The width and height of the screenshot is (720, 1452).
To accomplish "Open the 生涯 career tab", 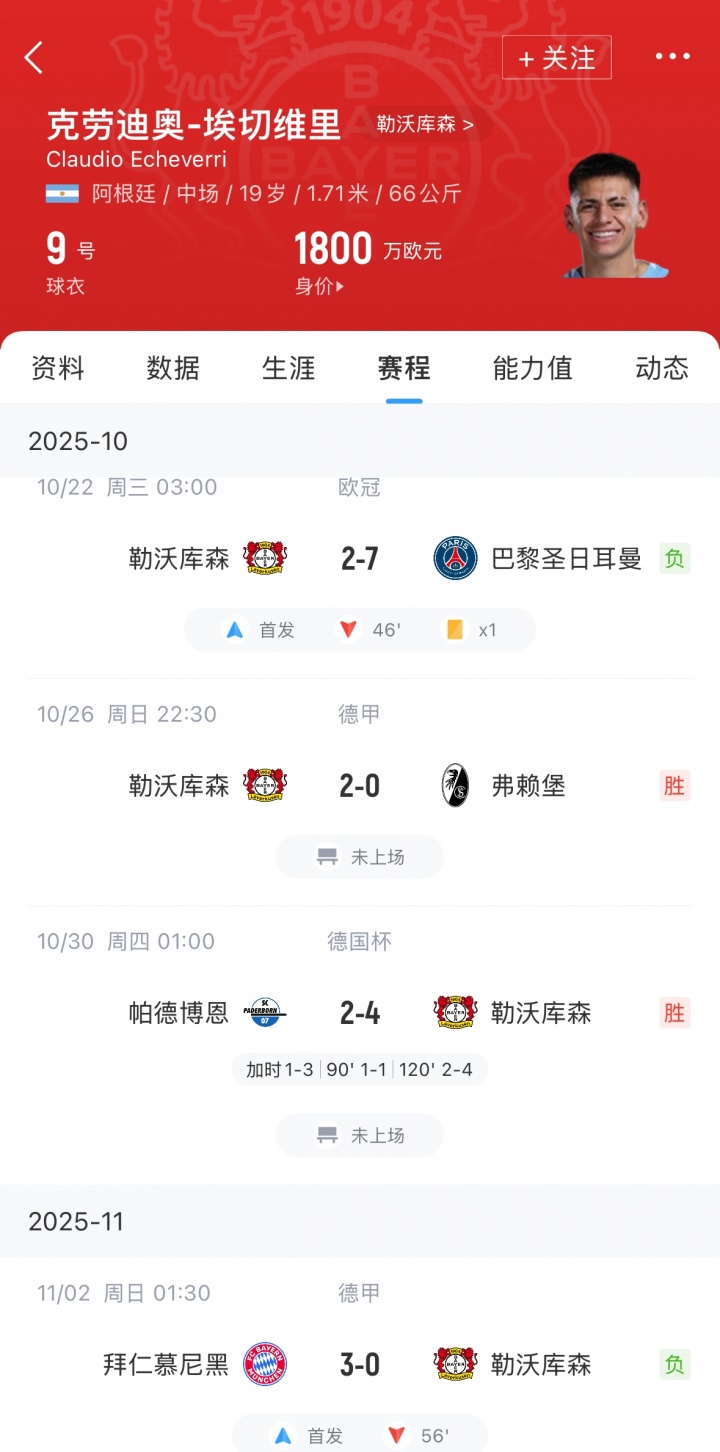I will click(288, 368).
